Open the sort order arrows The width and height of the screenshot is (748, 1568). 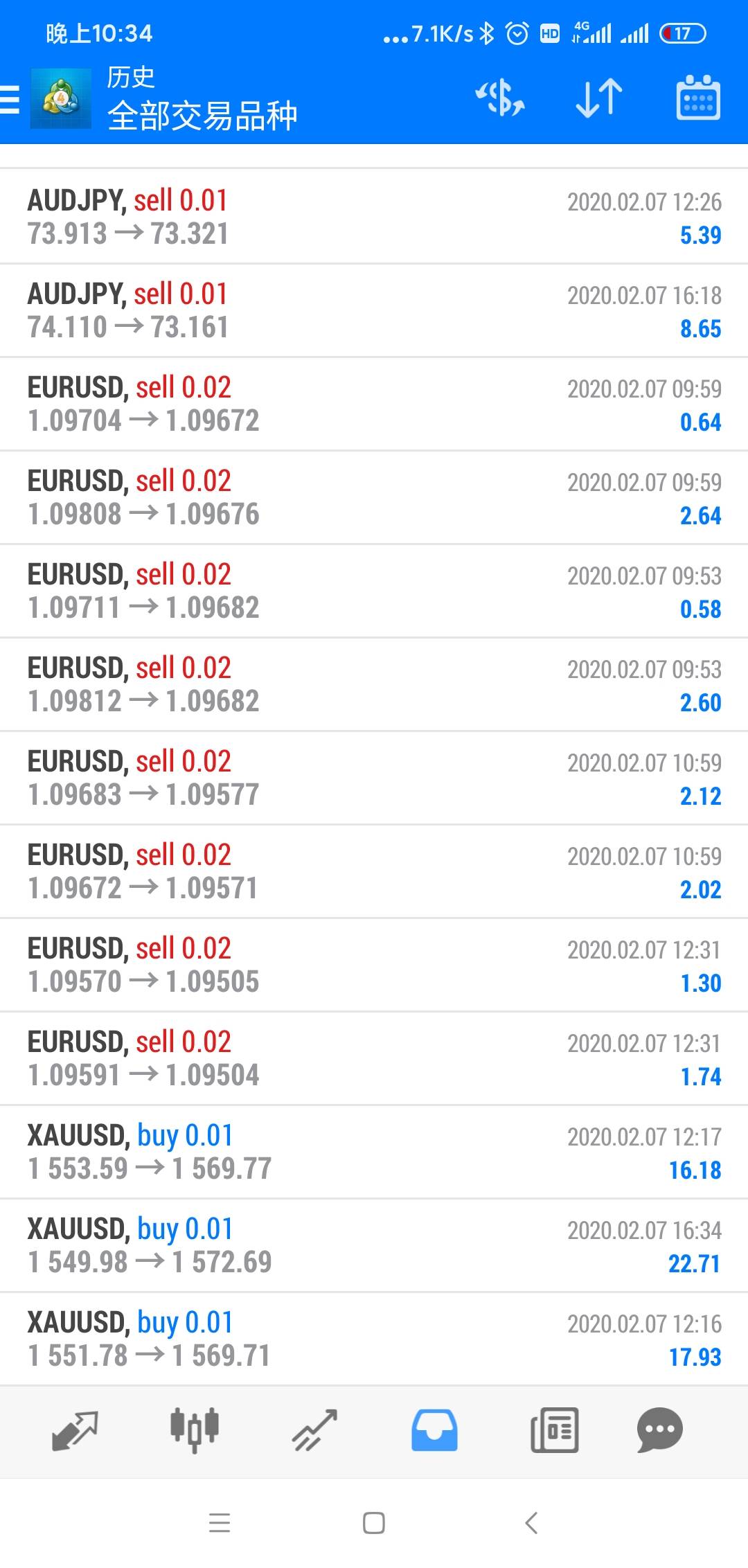click(x=599, y=98)
